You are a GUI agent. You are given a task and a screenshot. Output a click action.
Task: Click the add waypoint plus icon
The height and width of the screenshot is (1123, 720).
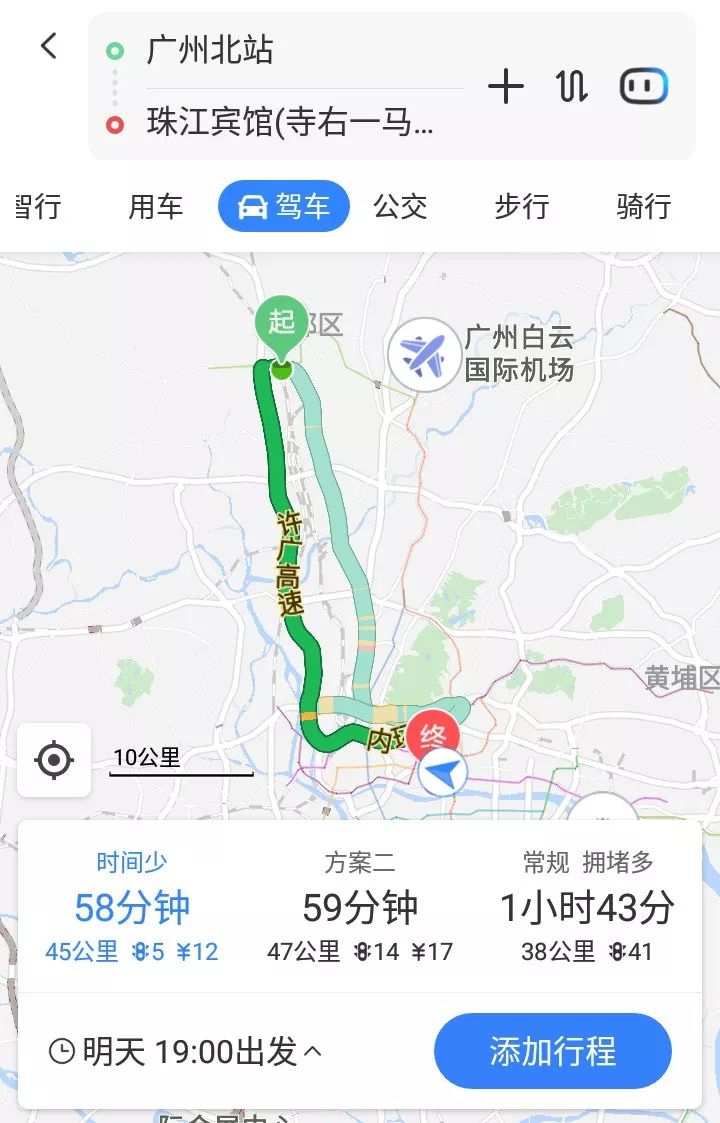506,86
